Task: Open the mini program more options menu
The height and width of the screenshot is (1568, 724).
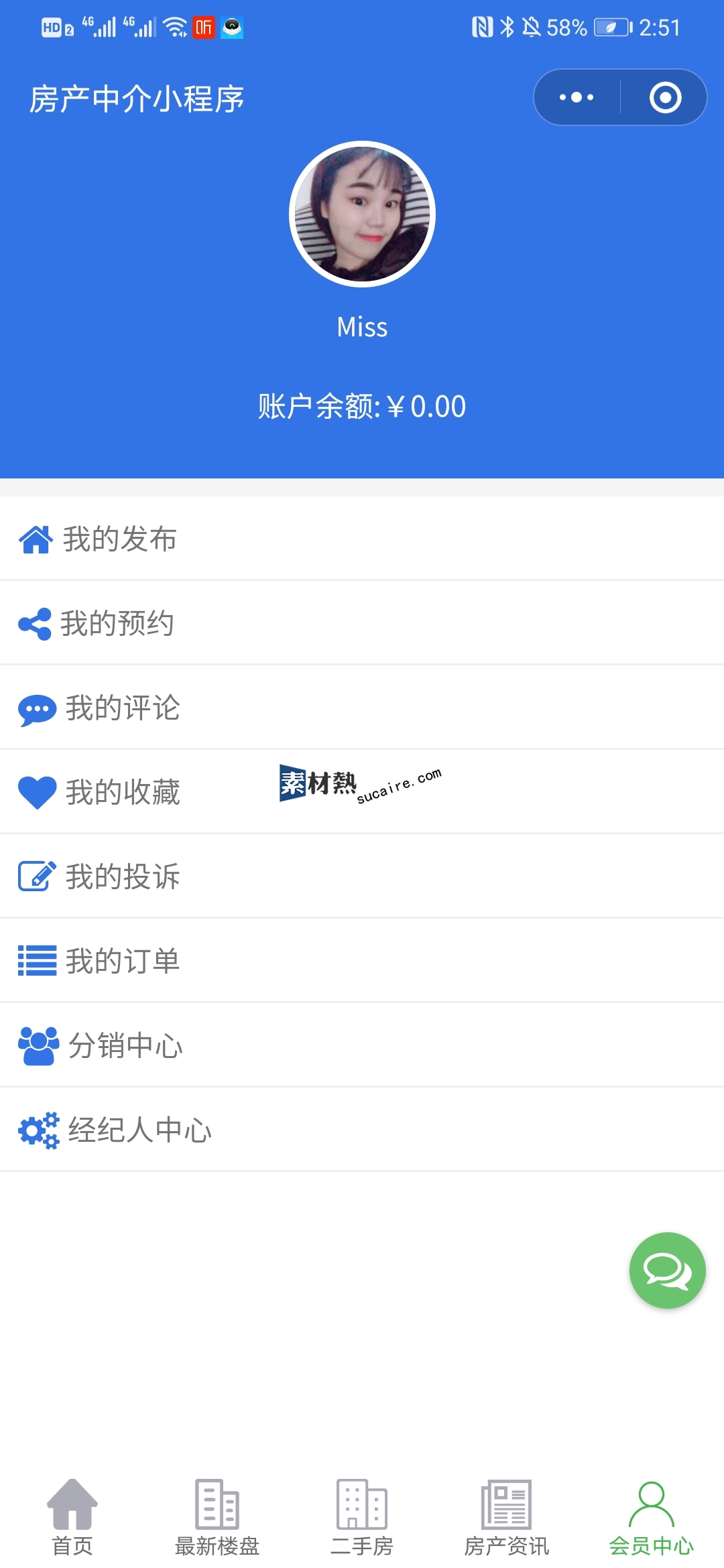Action: 577,97
